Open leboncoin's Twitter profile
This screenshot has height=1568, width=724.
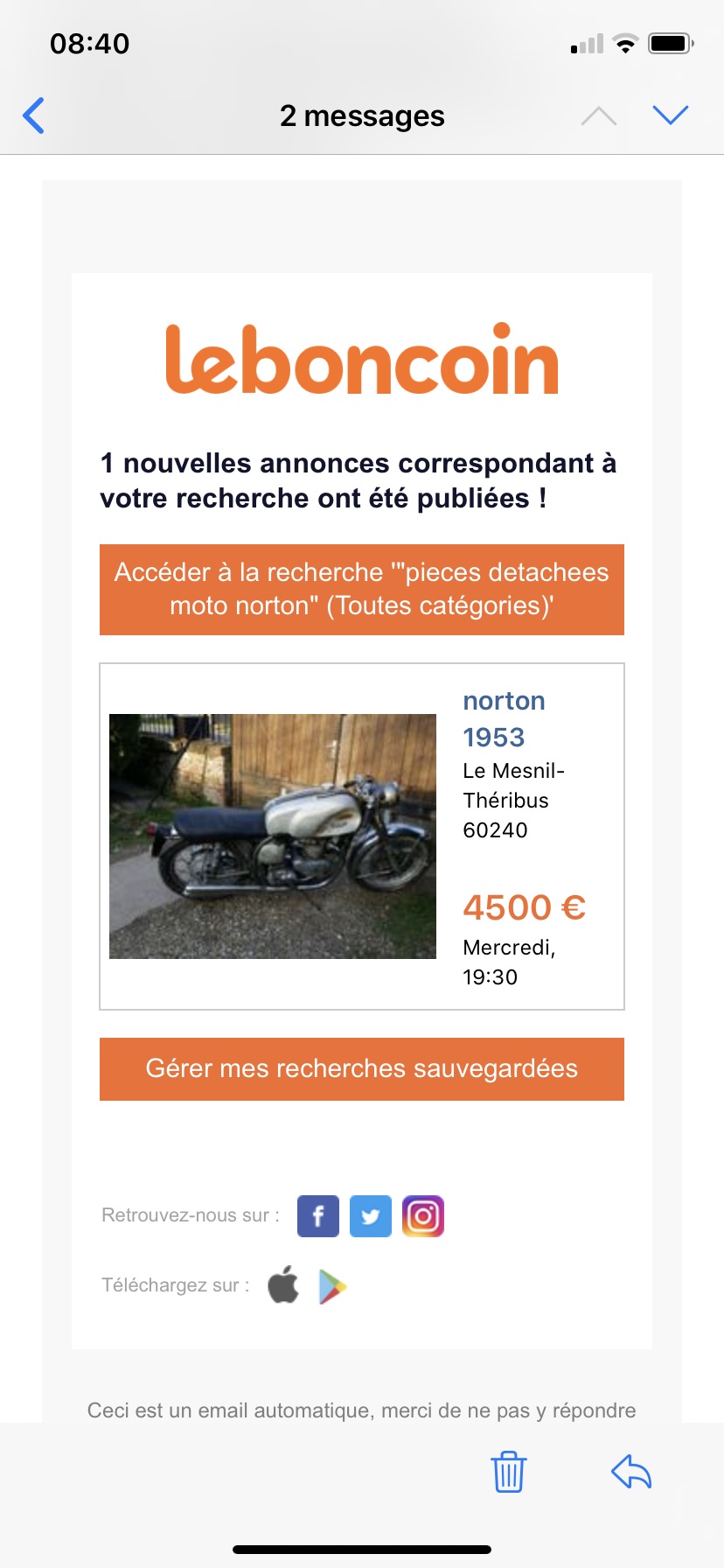(371, 1215)
